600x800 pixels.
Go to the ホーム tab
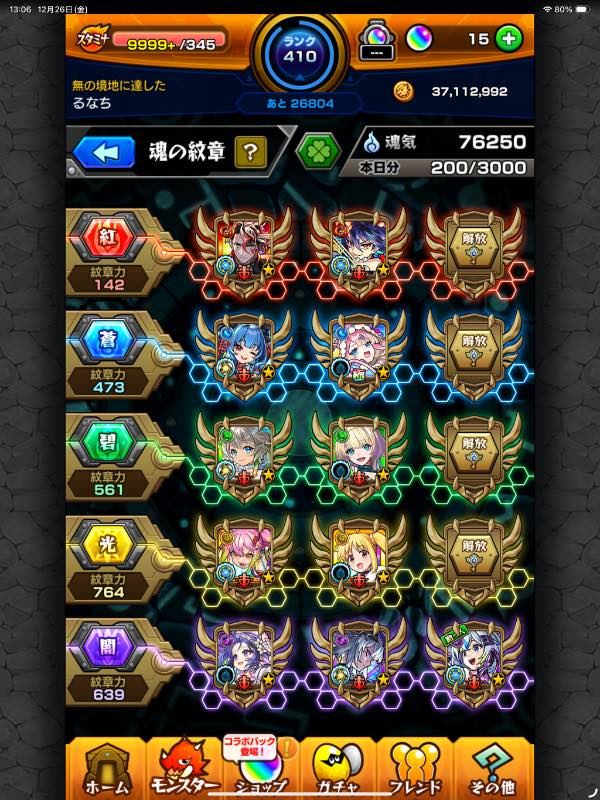pyautogui.click(x=105, y=770)
